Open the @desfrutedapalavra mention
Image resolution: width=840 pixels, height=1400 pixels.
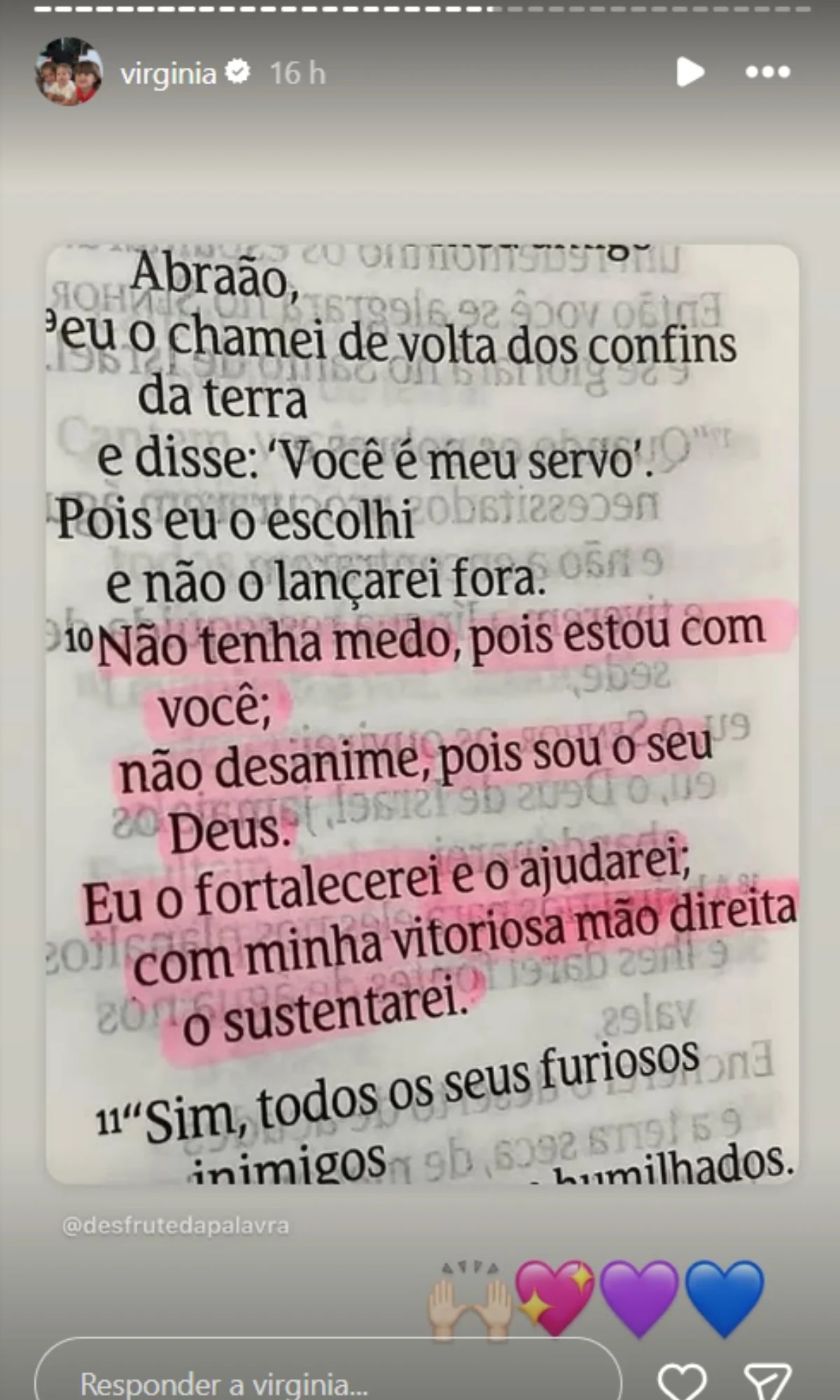coord(175,1226)
